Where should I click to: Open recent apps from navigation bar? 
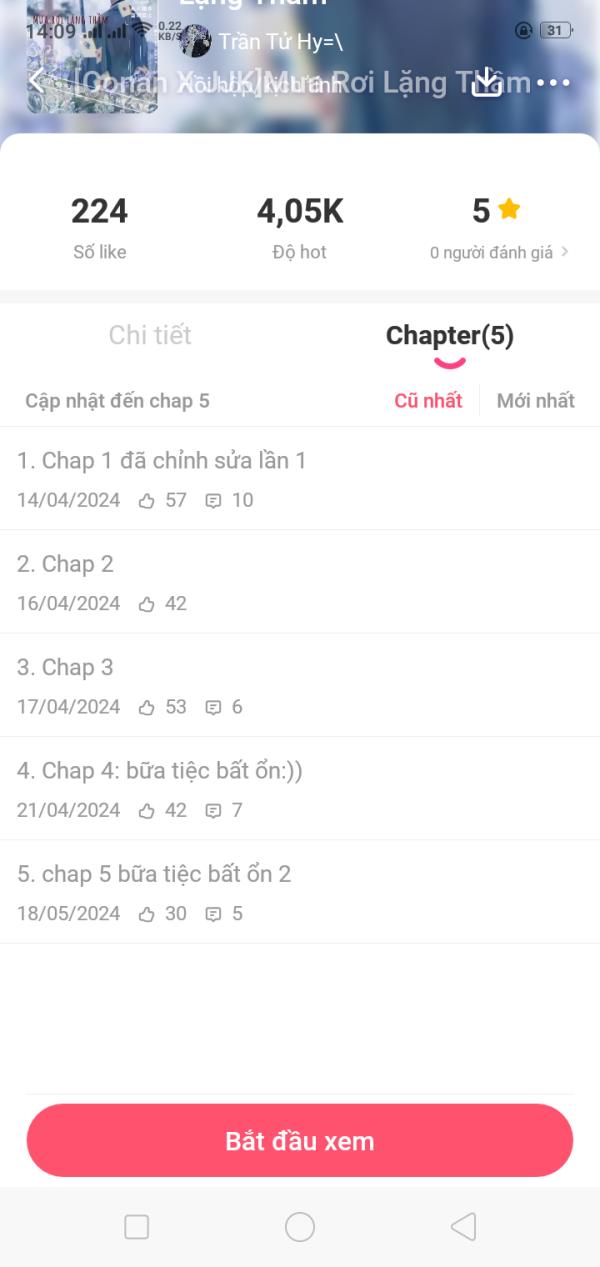coord(137,1227)
